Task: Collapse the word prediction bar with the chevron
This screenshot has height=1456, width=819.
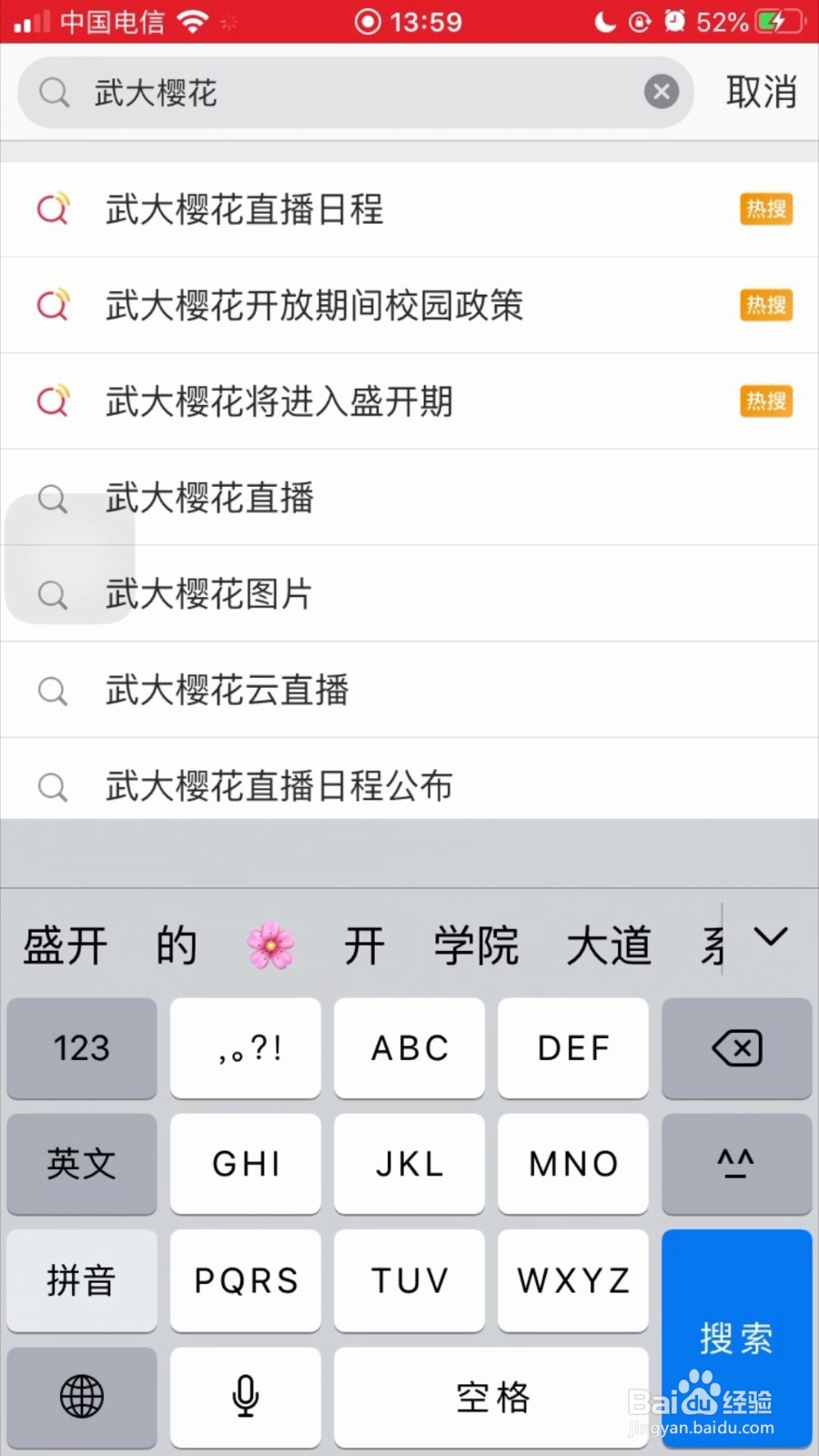Action: click(772, 937)
